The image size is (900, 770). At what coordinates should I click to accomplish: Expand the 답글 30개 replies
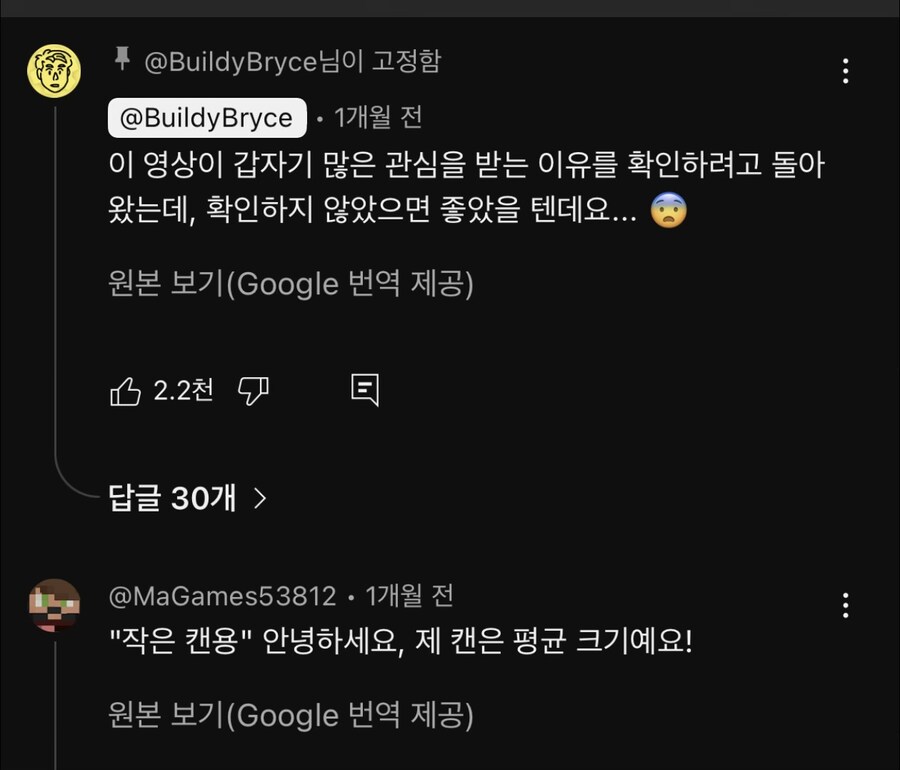[x=188, y=498]
